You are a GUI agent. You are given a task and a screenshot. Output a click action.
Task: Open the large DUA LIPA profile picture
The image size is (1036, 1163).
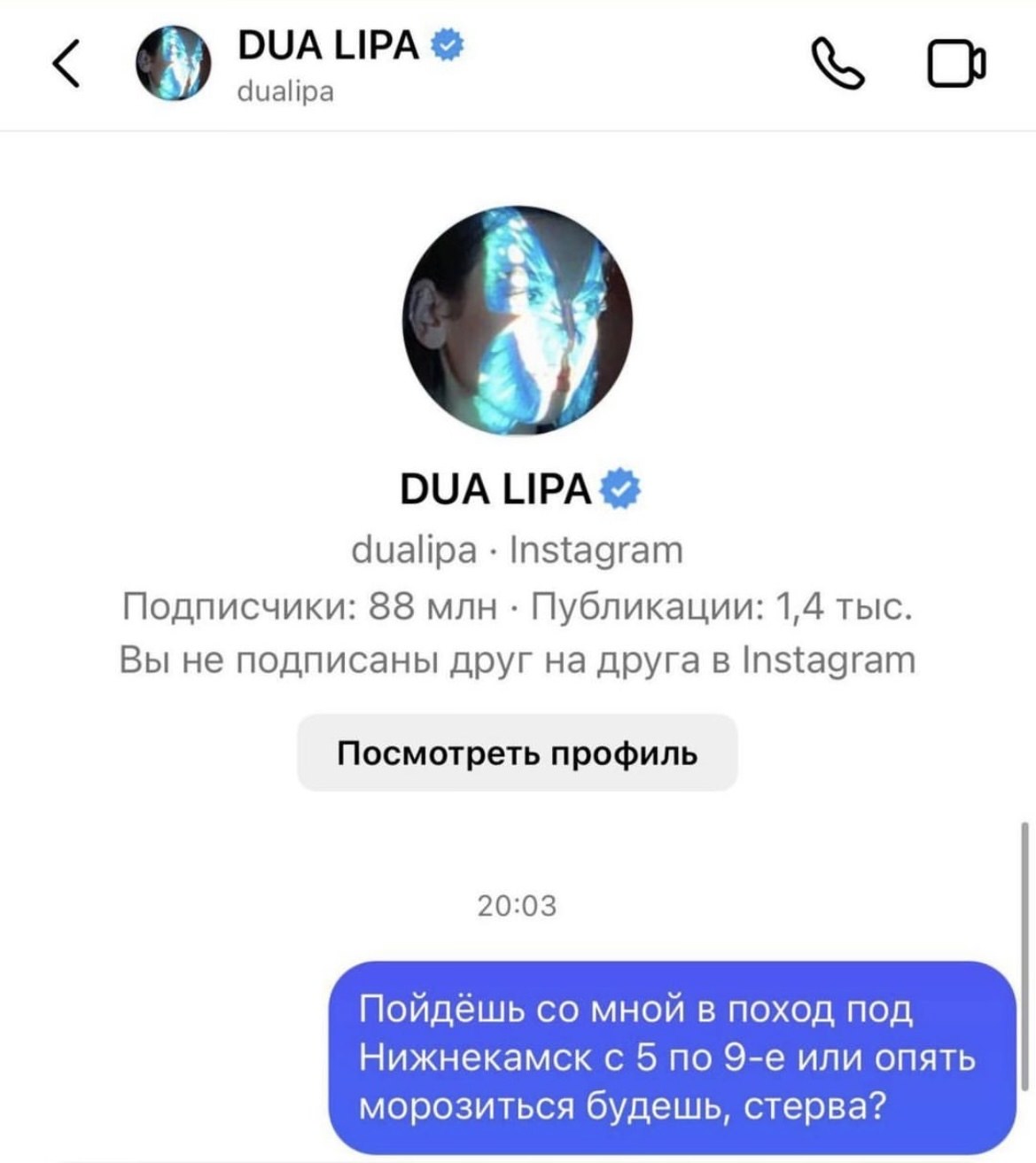518,321
